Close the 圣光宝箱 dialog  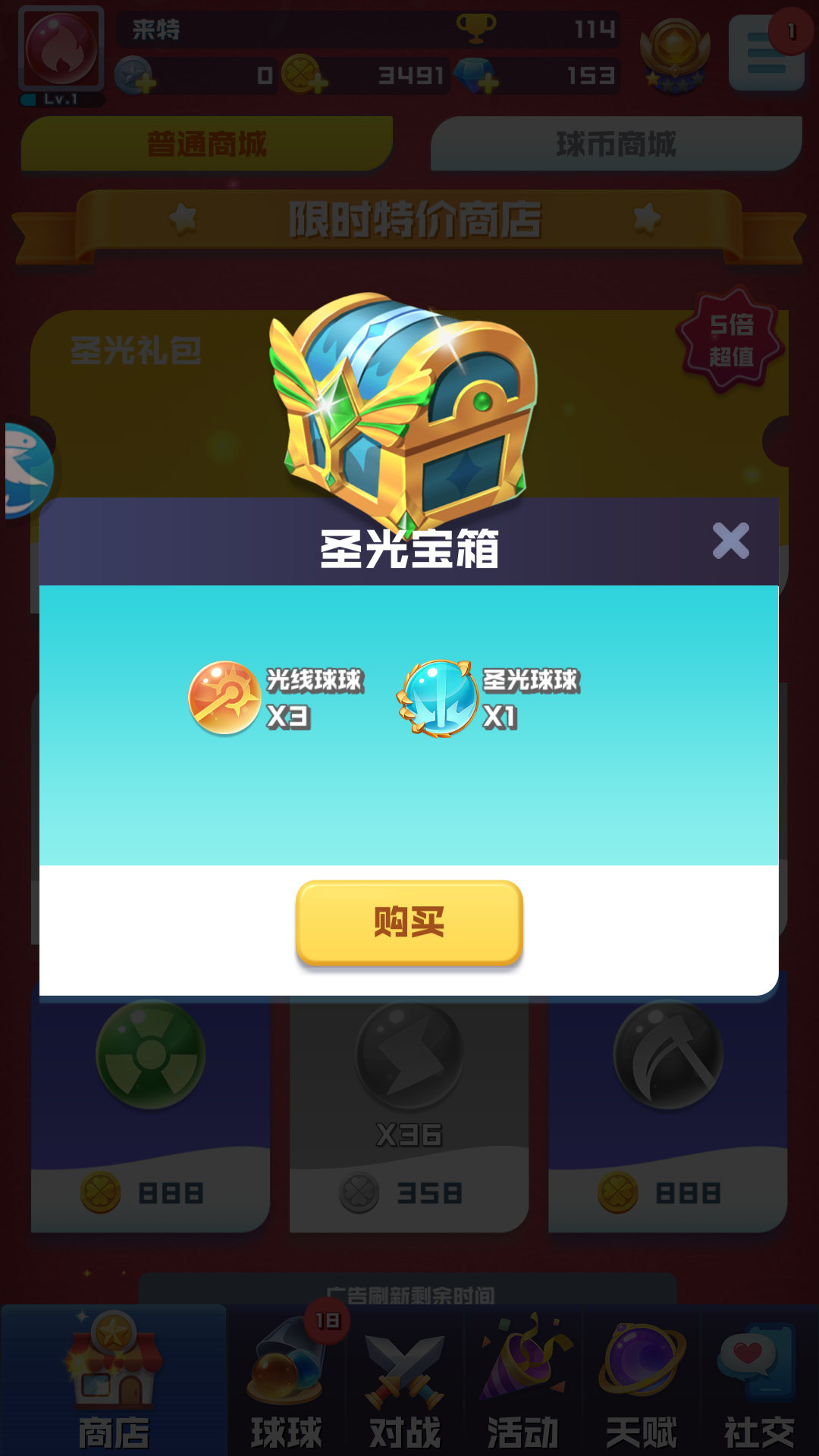pos(730,541)
